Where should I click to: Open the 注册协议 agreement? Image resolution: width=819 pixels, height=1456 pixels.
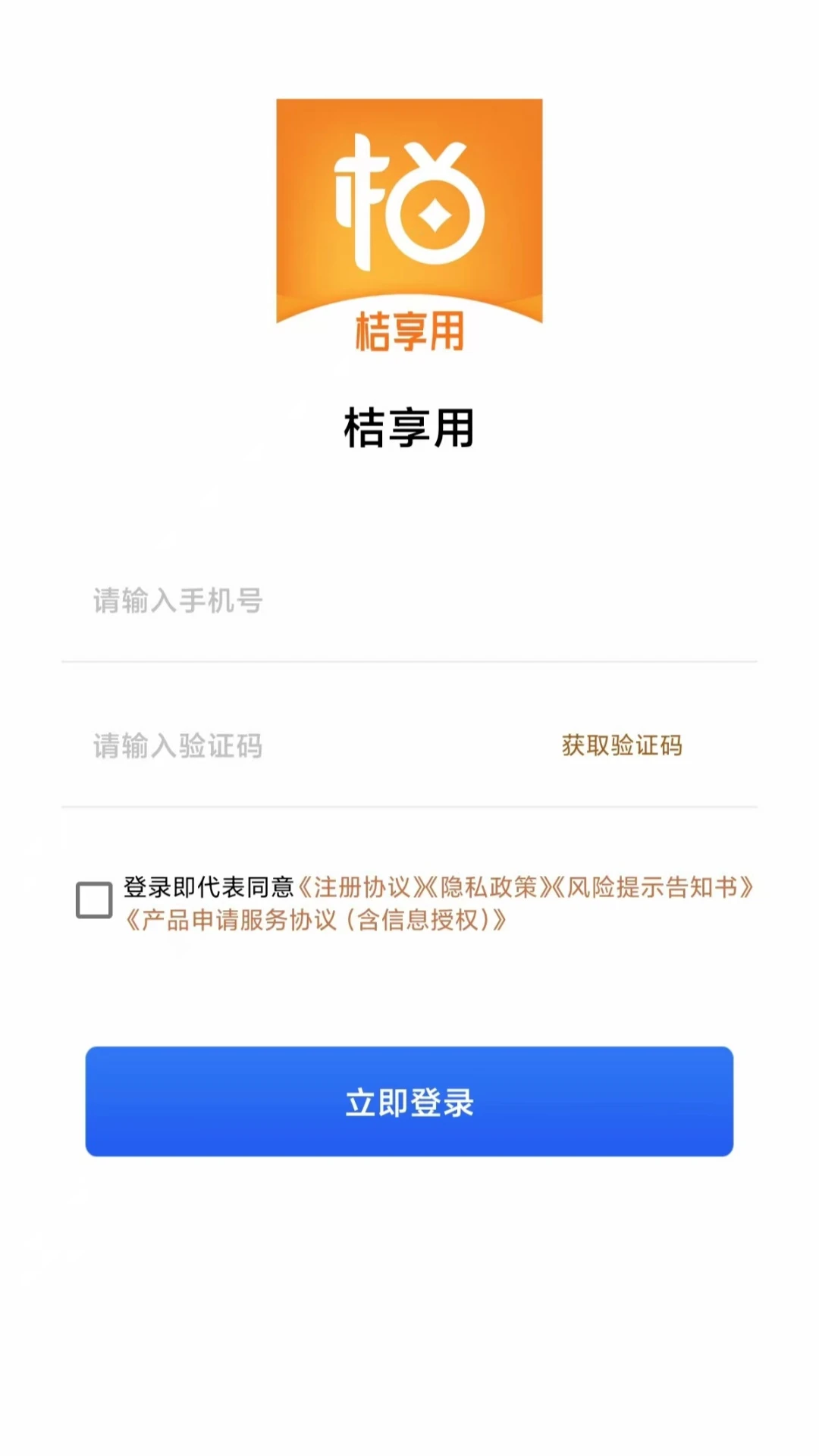(364, 887)
